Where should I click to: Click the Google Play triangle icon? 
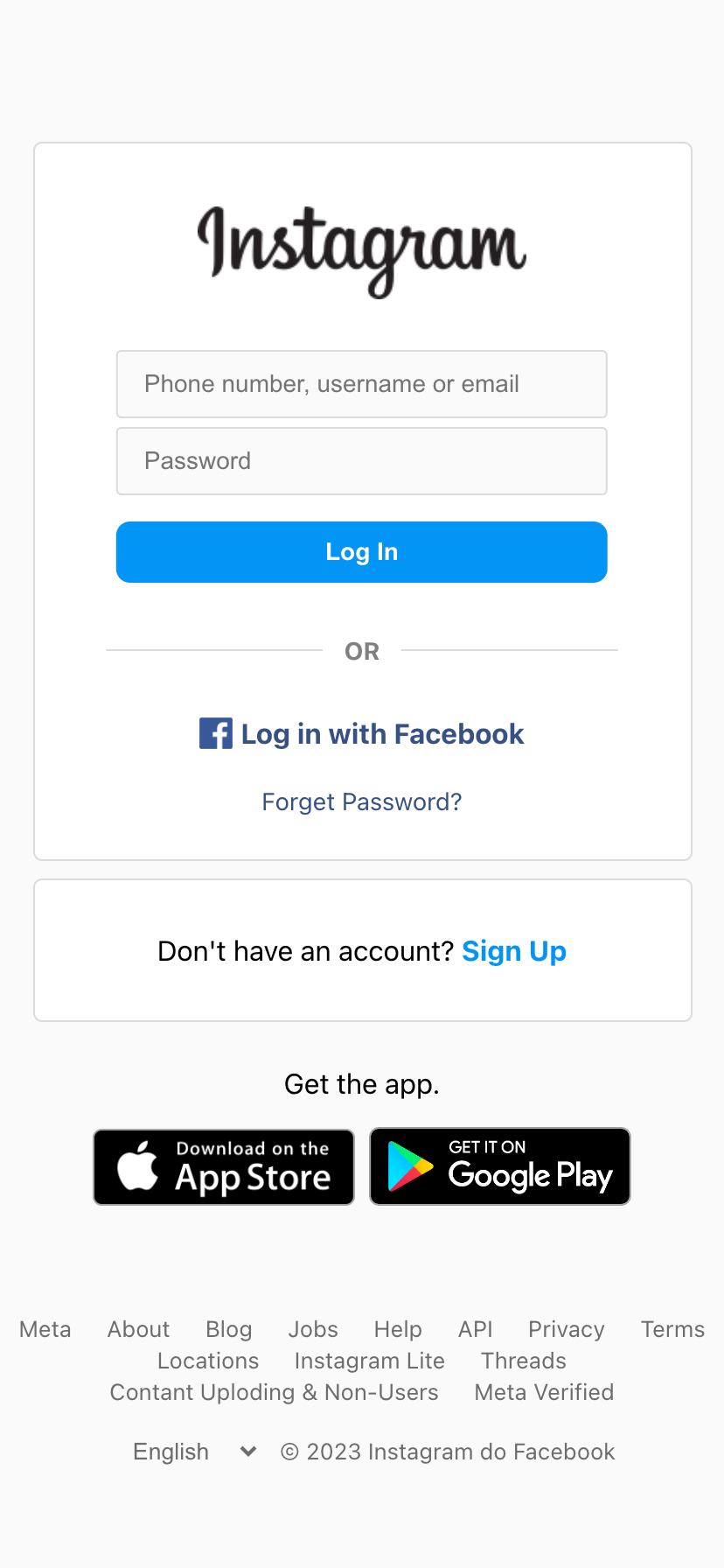click(x=407, y=1165)
